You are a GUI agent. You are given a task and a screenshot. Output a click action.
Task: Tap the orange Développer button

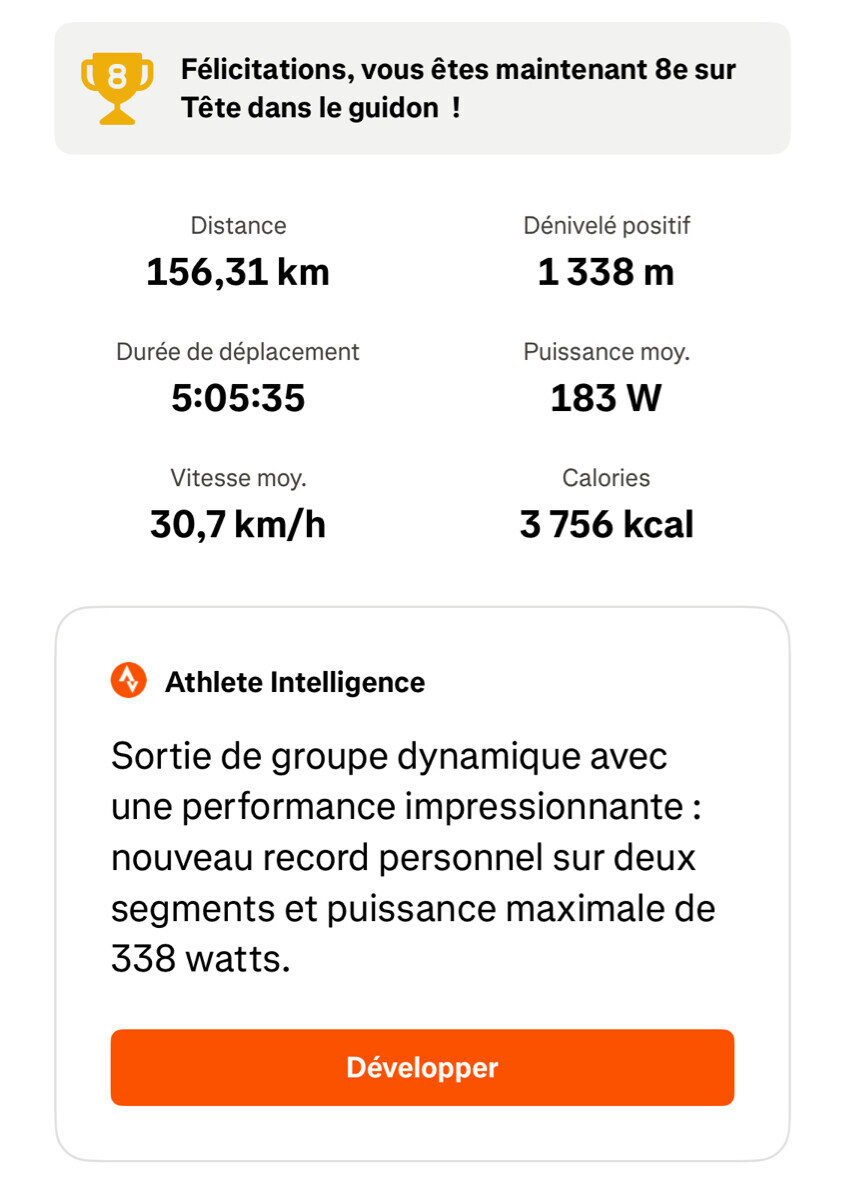[422, 1067]
